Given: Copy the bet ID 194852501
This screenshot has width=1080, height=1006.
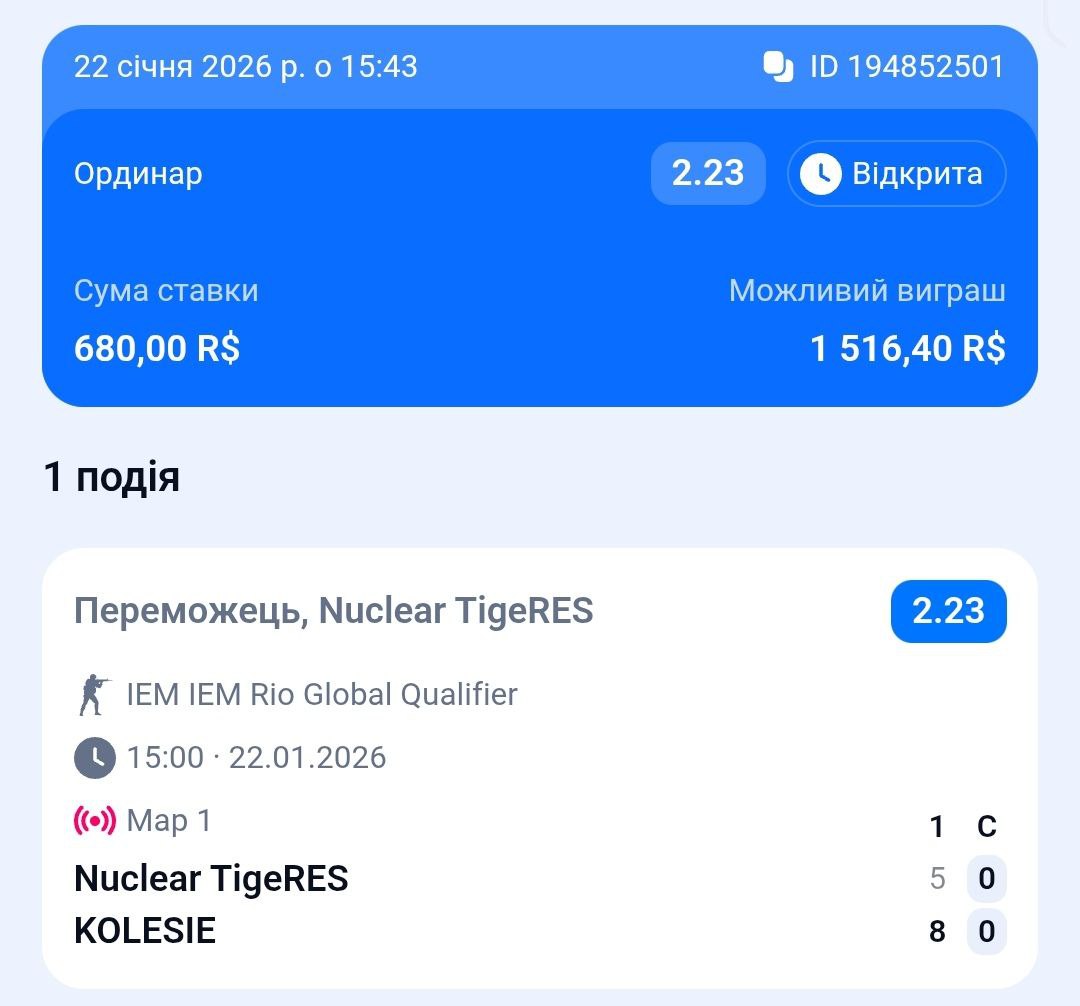Looking at the screenshot, I should point(778,67).
